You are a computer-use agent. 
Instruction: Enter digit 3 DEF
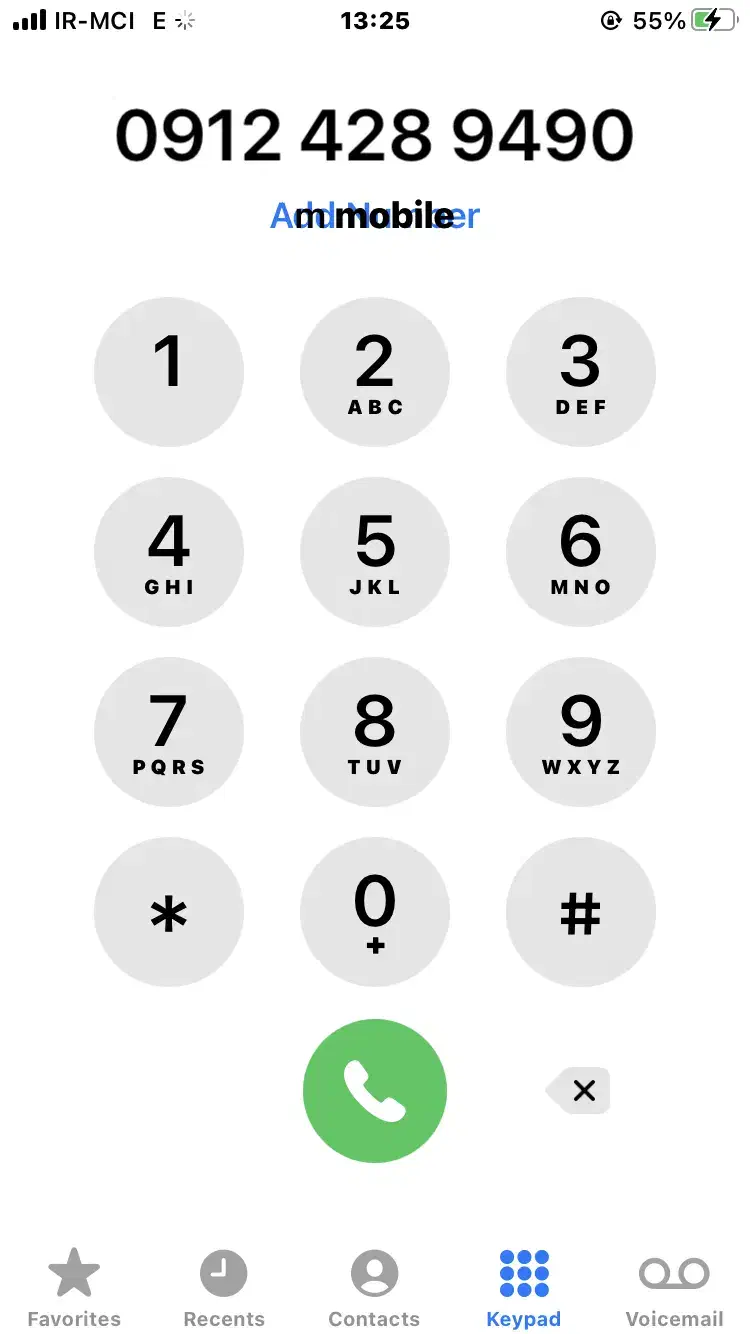(581, 372)
